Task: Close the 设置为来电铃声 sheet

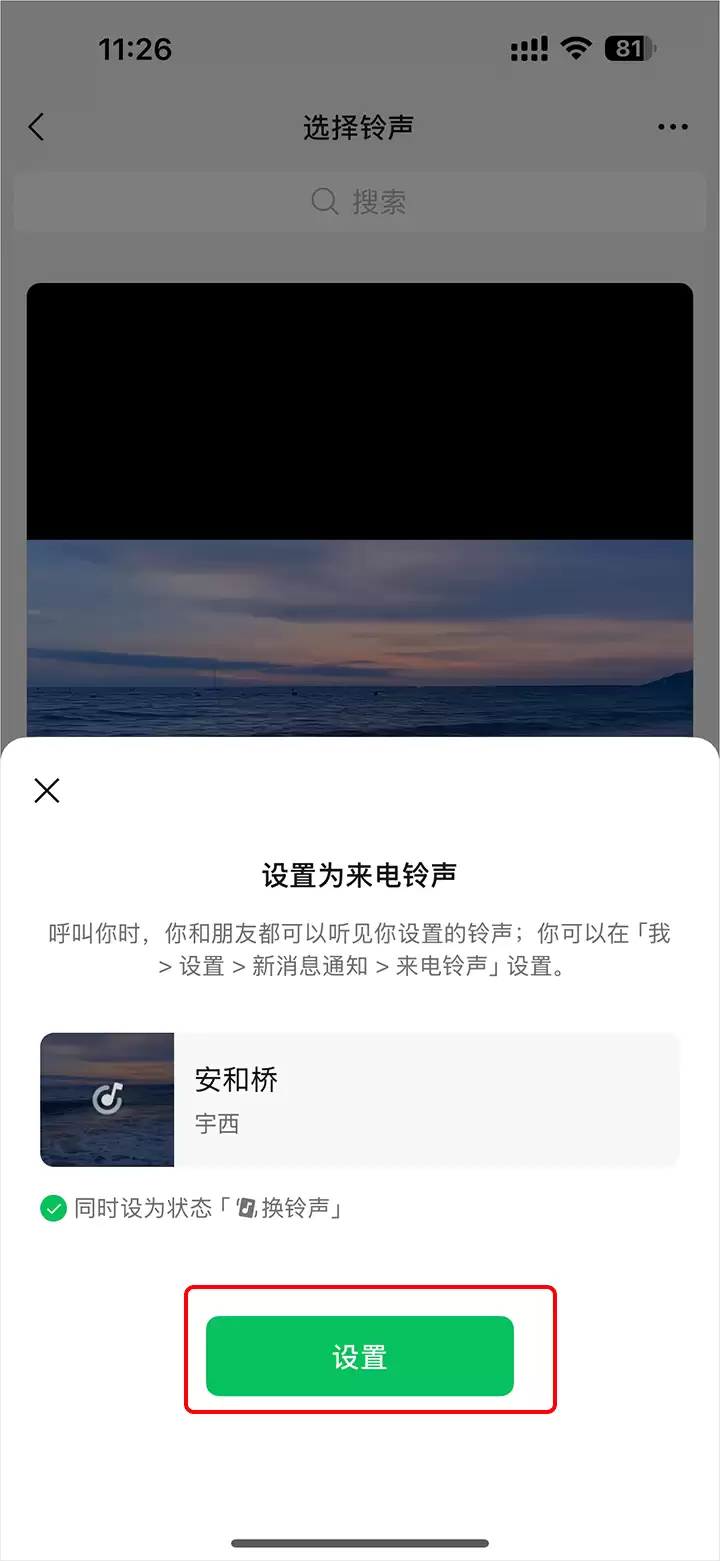Action: coord(47,791)
